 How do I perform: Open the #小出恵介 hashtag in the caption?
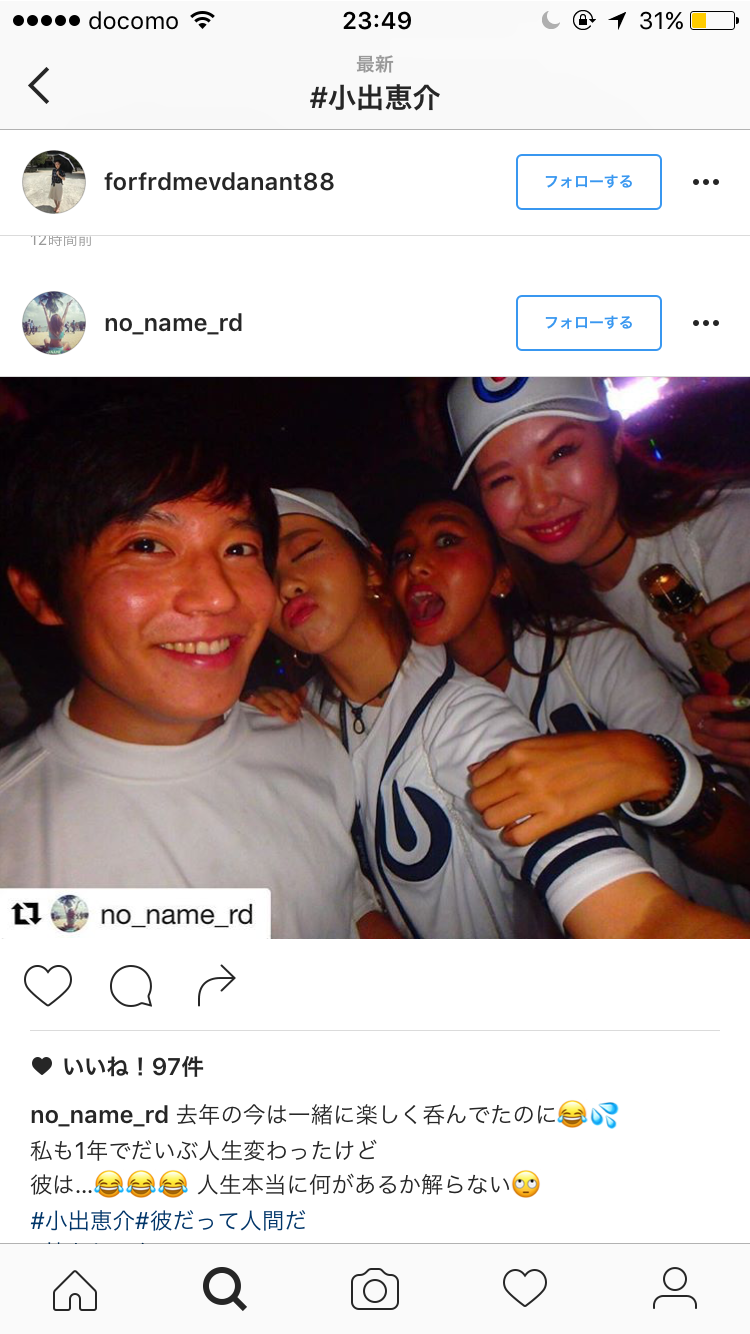click(82, 1221)
